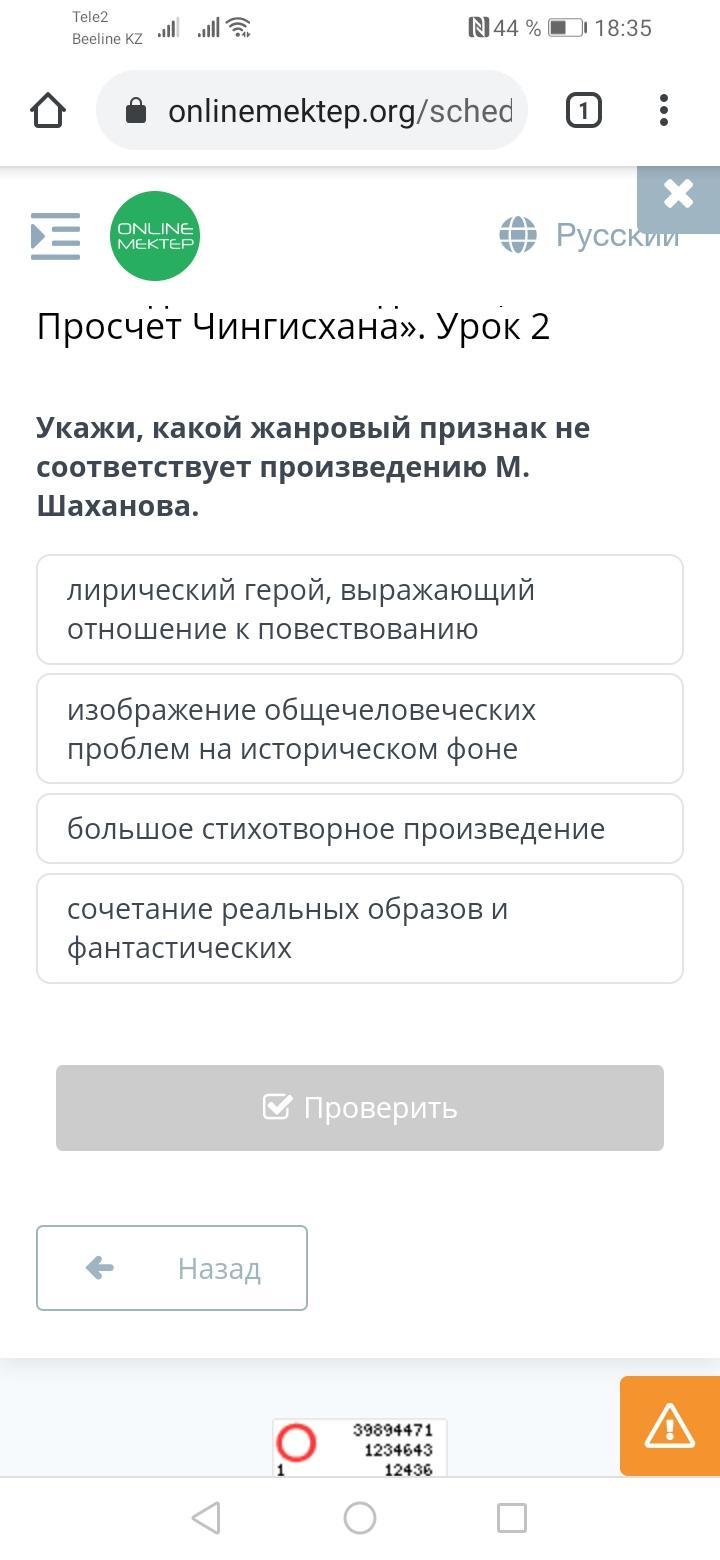Go back with the Назад button

[172, 1268]
